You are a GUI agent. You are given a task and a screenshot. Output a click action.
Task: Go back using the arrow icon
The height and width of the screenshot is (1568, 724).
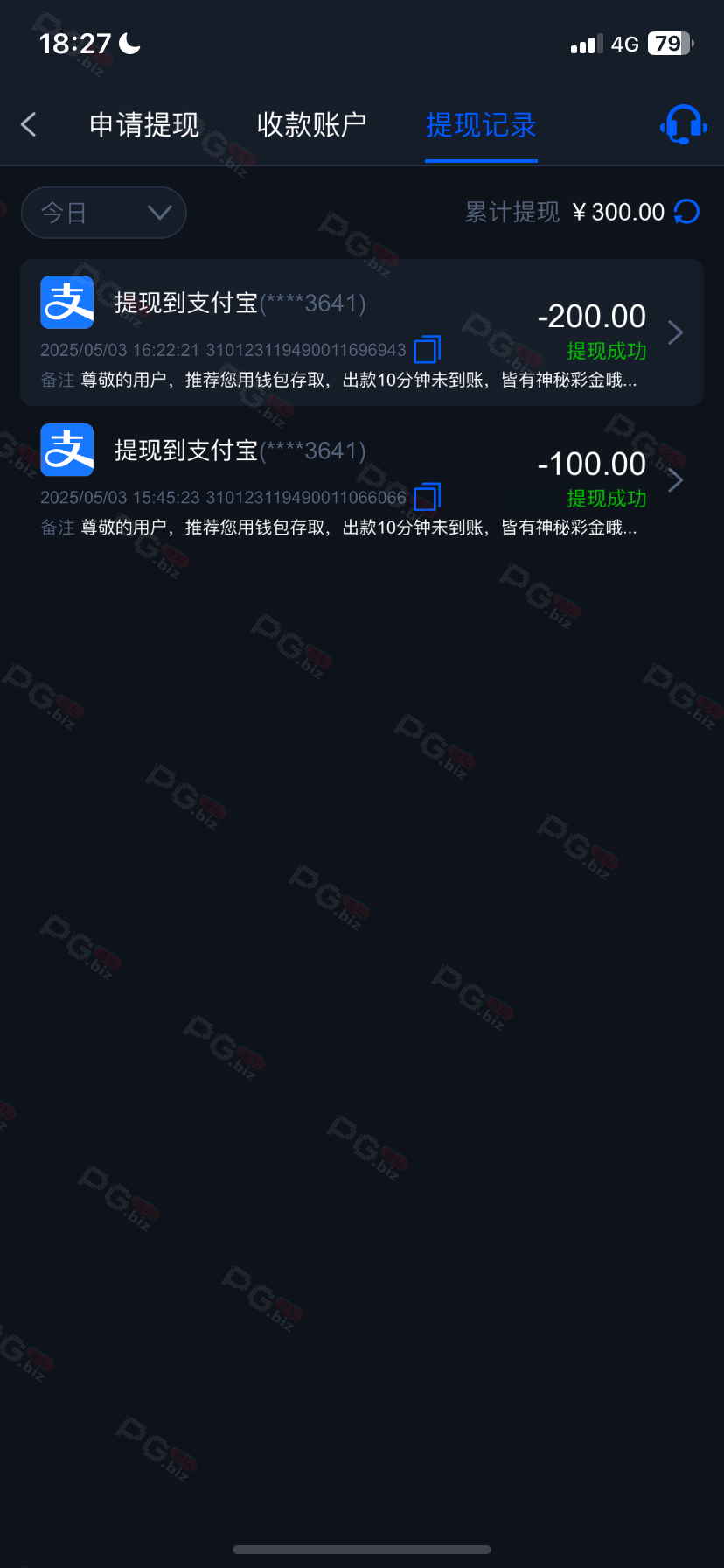pyautogui.click(x=29, y=125)
